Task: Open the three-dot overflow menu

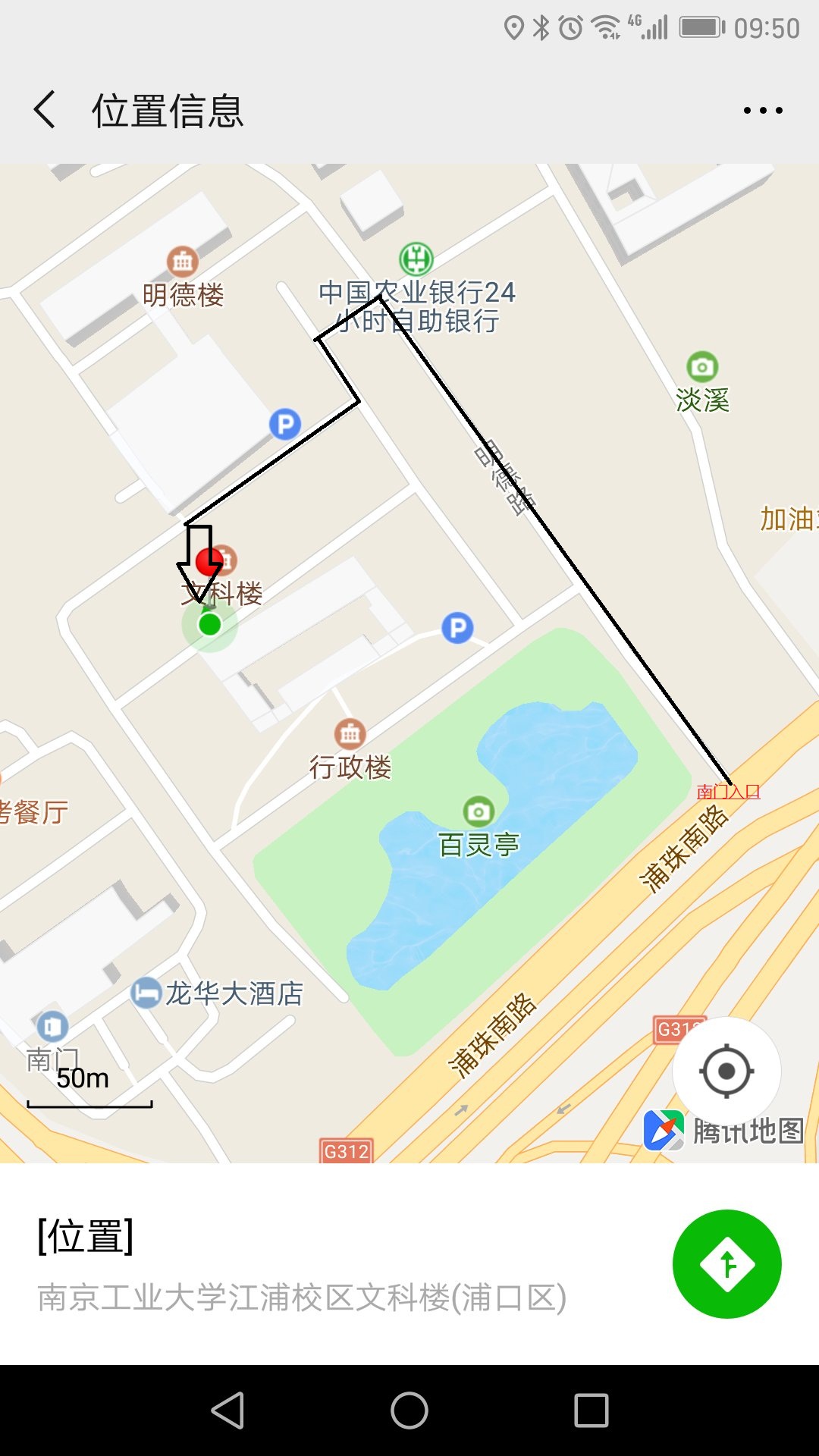Action: click(762, 111)
